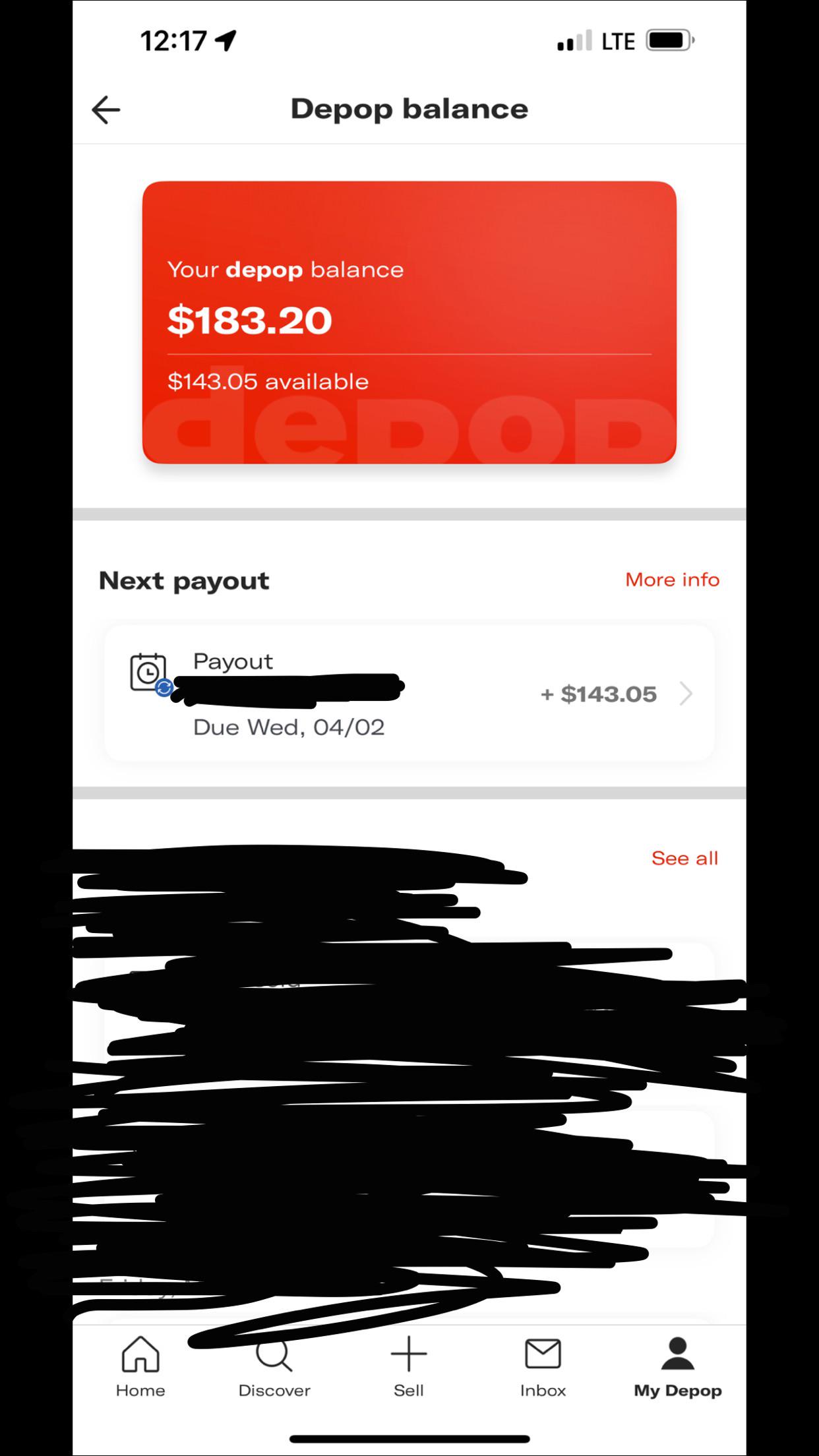
Task: Open the payout due Wed 04/02 row
Action: click(409, 694)
